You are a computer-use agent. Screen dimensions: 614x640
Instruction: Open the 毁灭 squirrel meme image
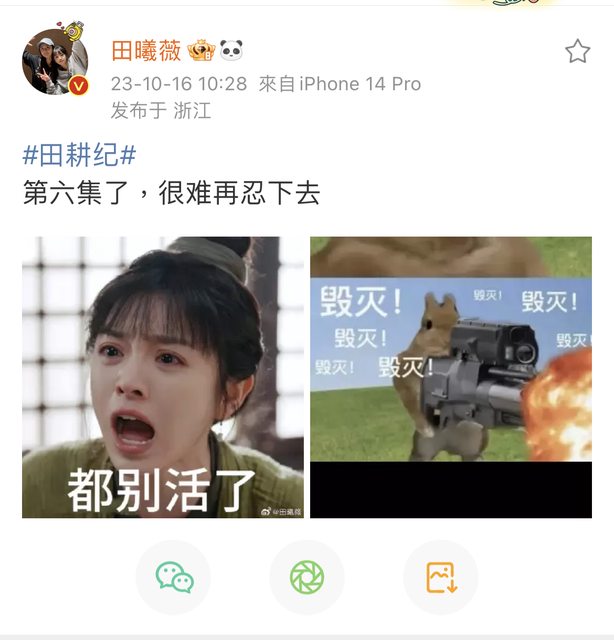(450, 377)
